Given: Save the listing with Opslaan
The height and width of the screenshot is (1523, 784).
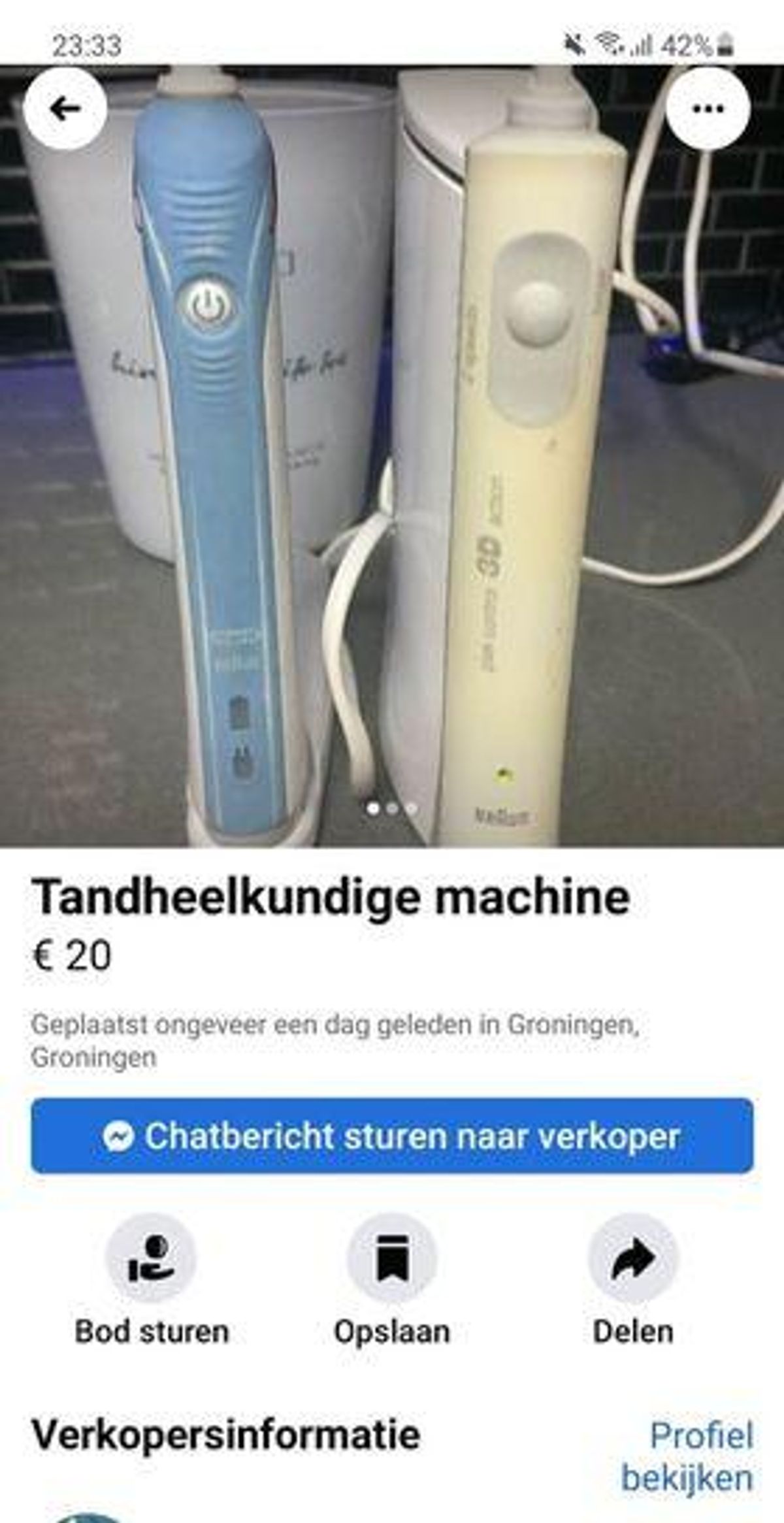Looking at the screenshot, I should pyautogui.click(x=392, y=1260).
